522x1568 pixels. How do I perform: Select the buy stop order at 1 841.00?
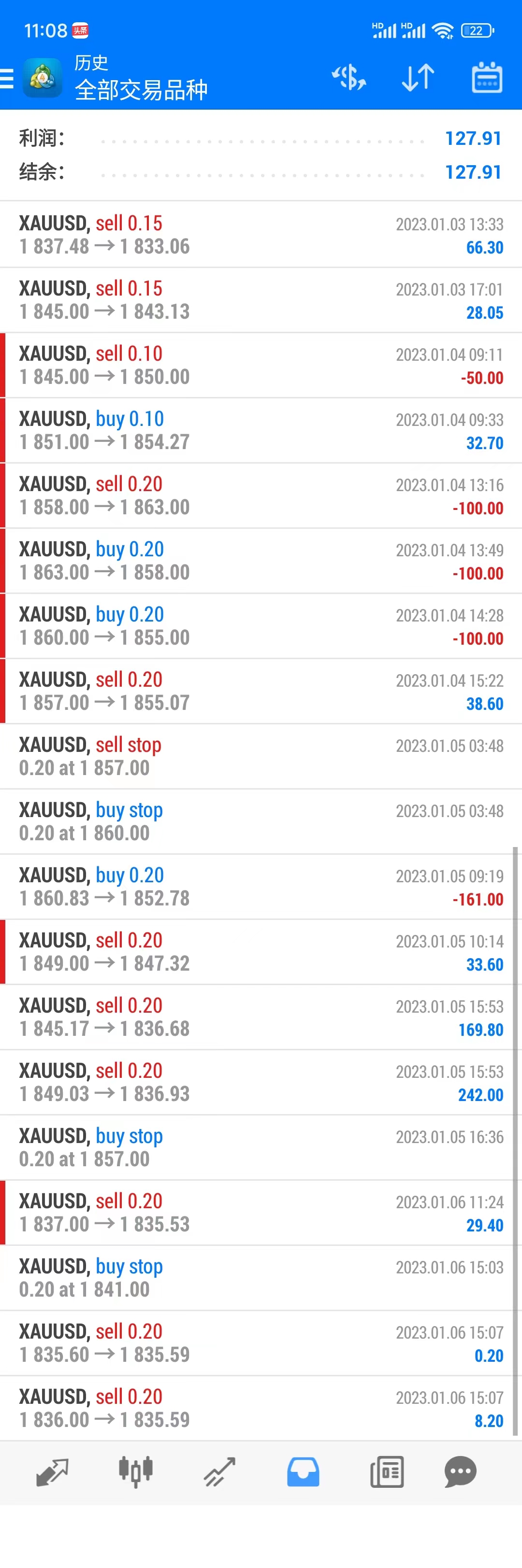[261, 1277]
